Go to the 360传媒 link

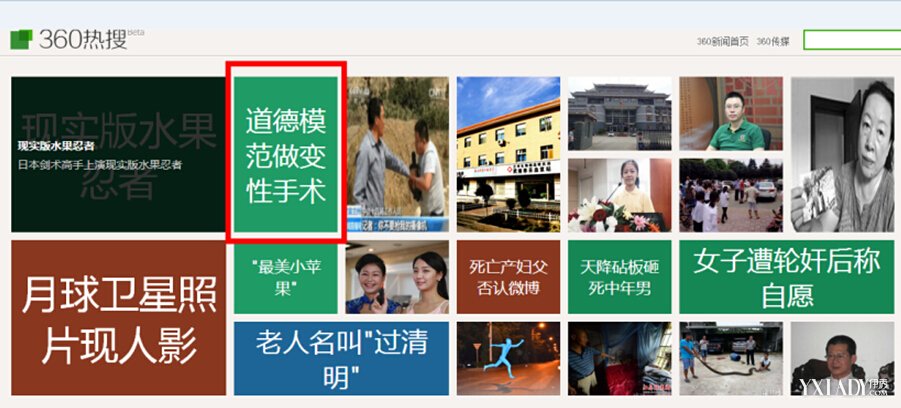[773, 41]
